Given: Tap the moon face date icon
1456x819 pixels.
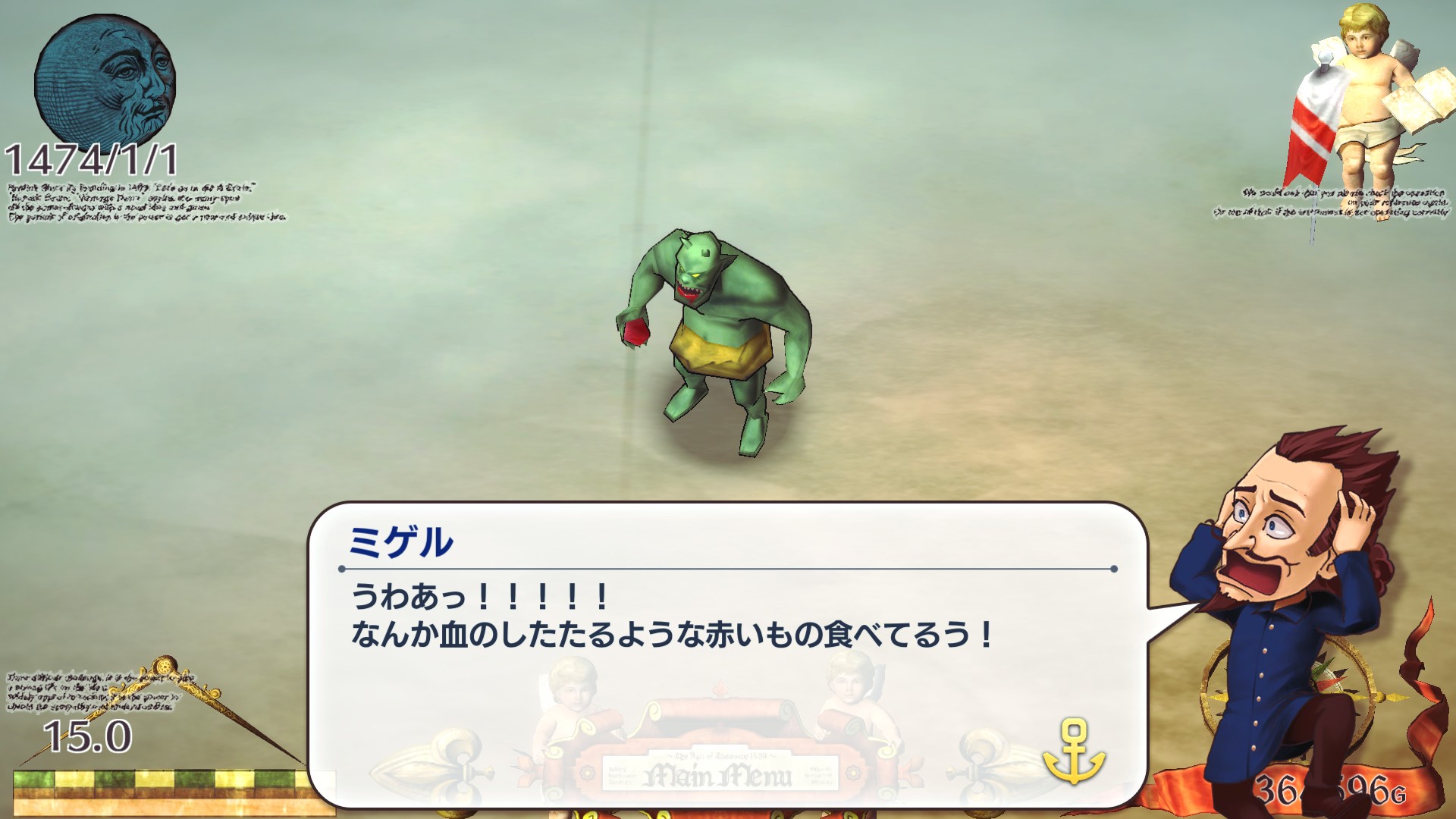Looking at the screenshot, I should (x=105, y=78).
